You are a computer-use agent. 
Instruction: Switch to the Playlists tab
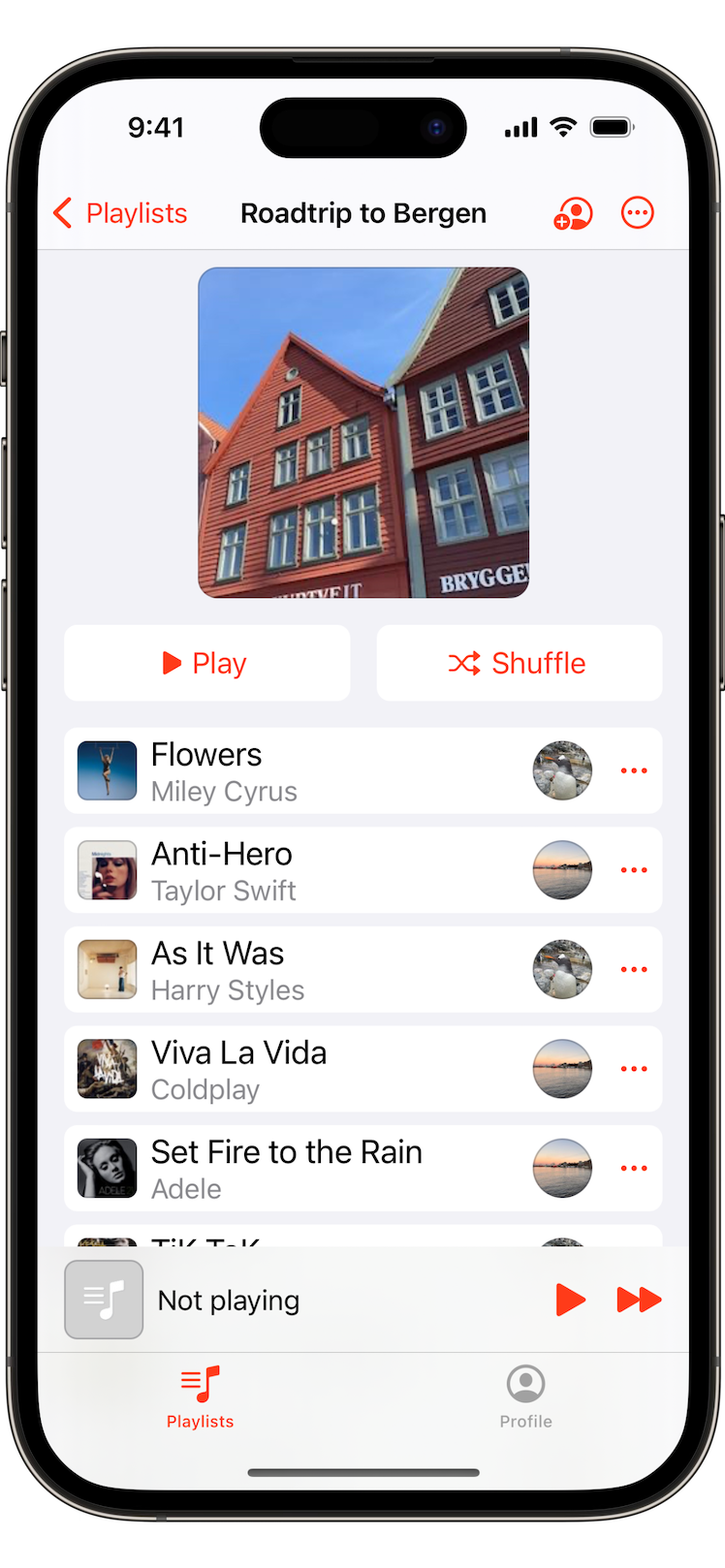[x=201, y=1396]
